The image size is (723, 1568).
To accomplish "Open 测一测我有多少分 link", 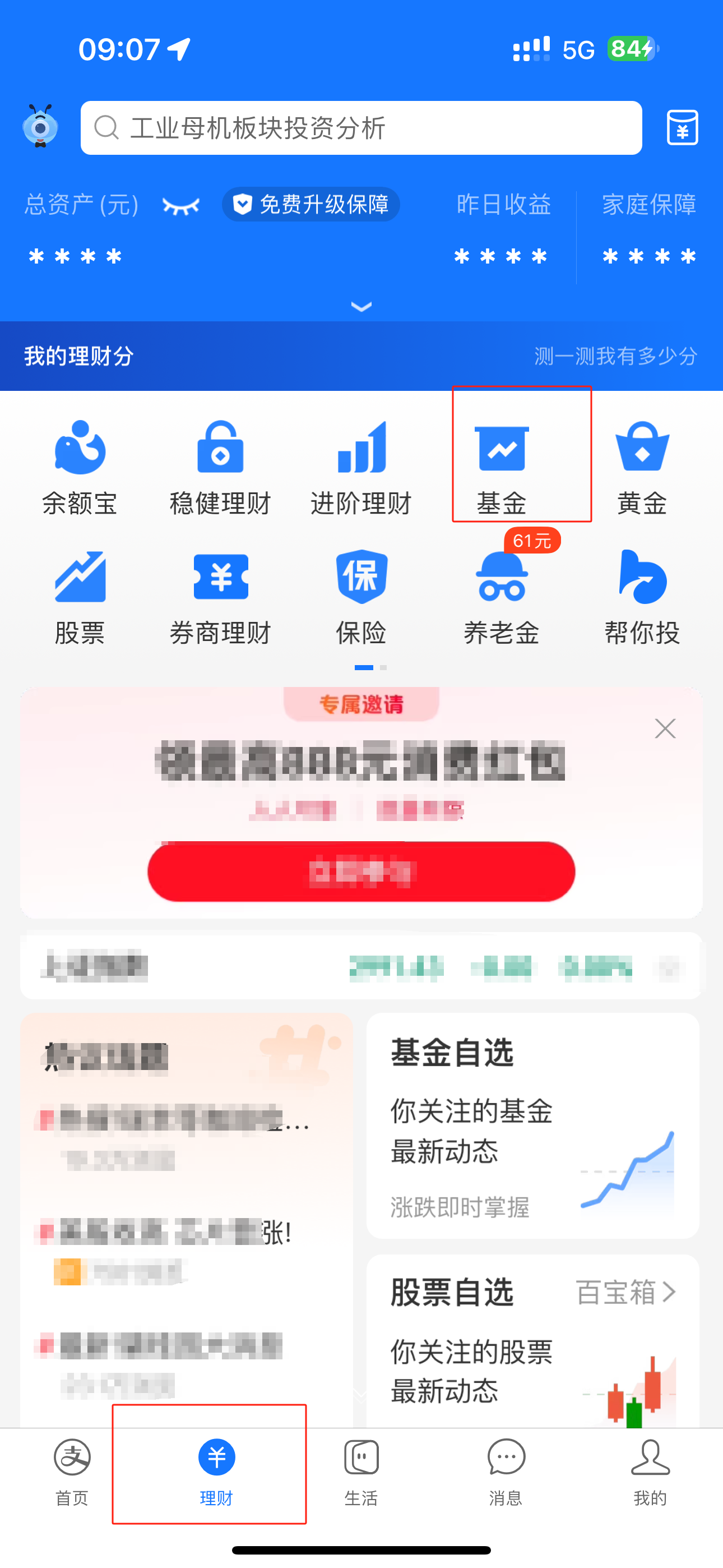I will click(615, 356).
